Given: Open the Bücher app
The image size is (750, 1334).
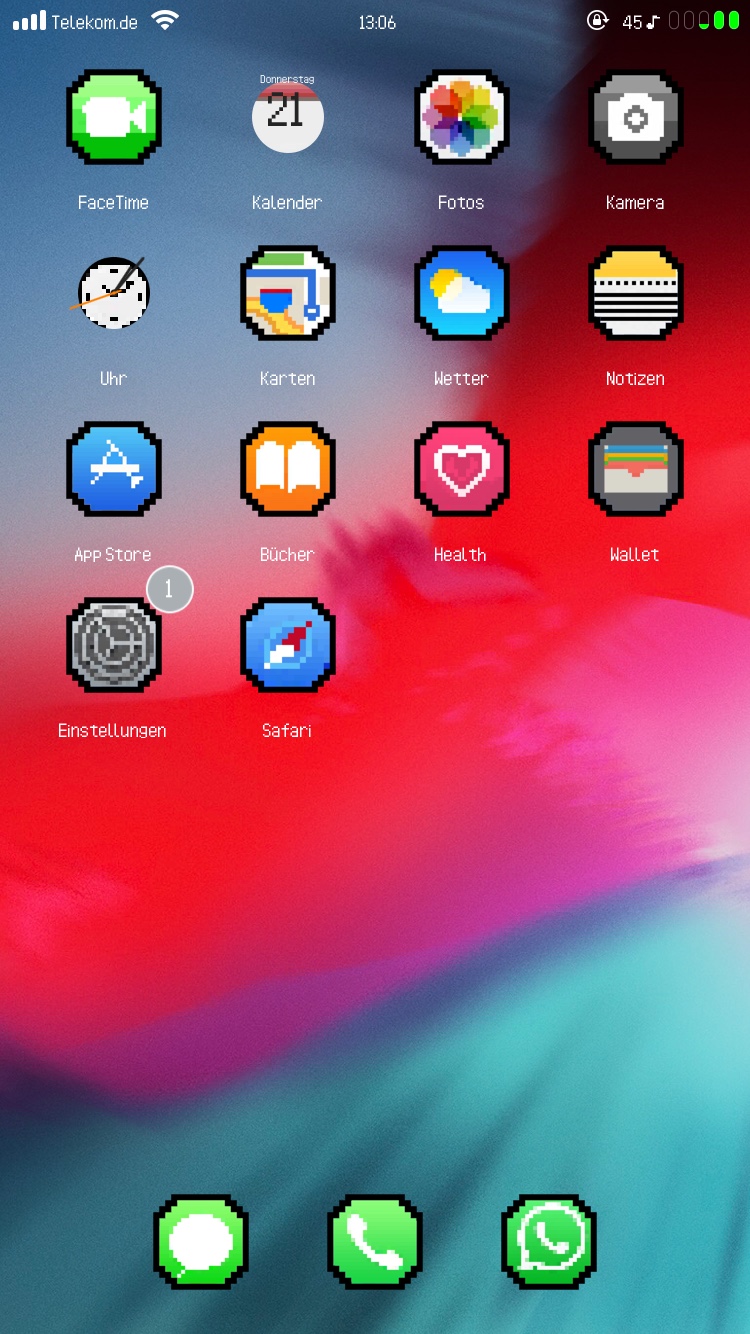Looking at the screenshot, I should tap(287, 469).
